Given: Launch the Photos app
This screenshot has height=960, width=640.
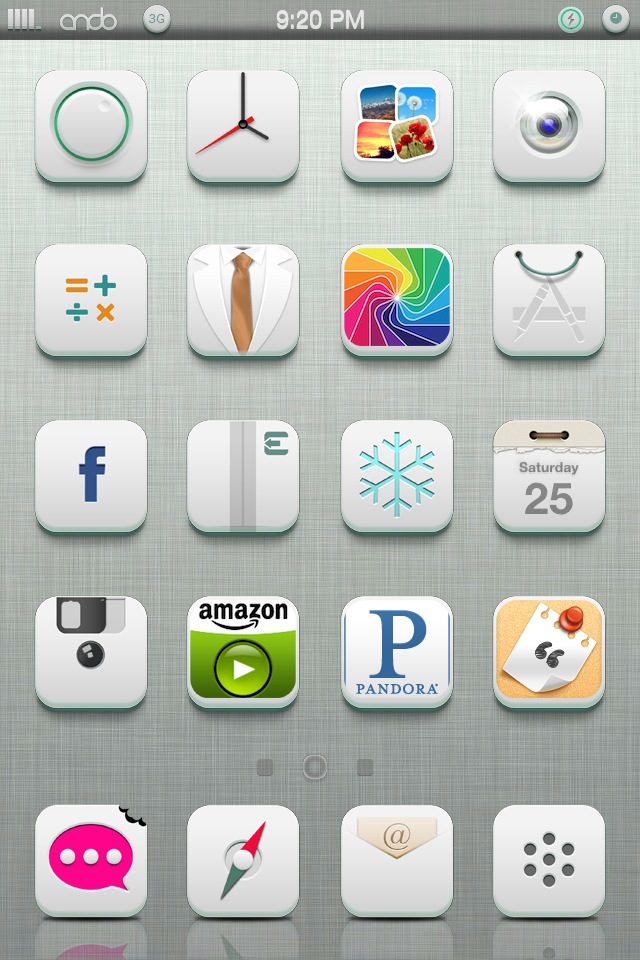Looking at the screenshot, I should click(397, 126).
